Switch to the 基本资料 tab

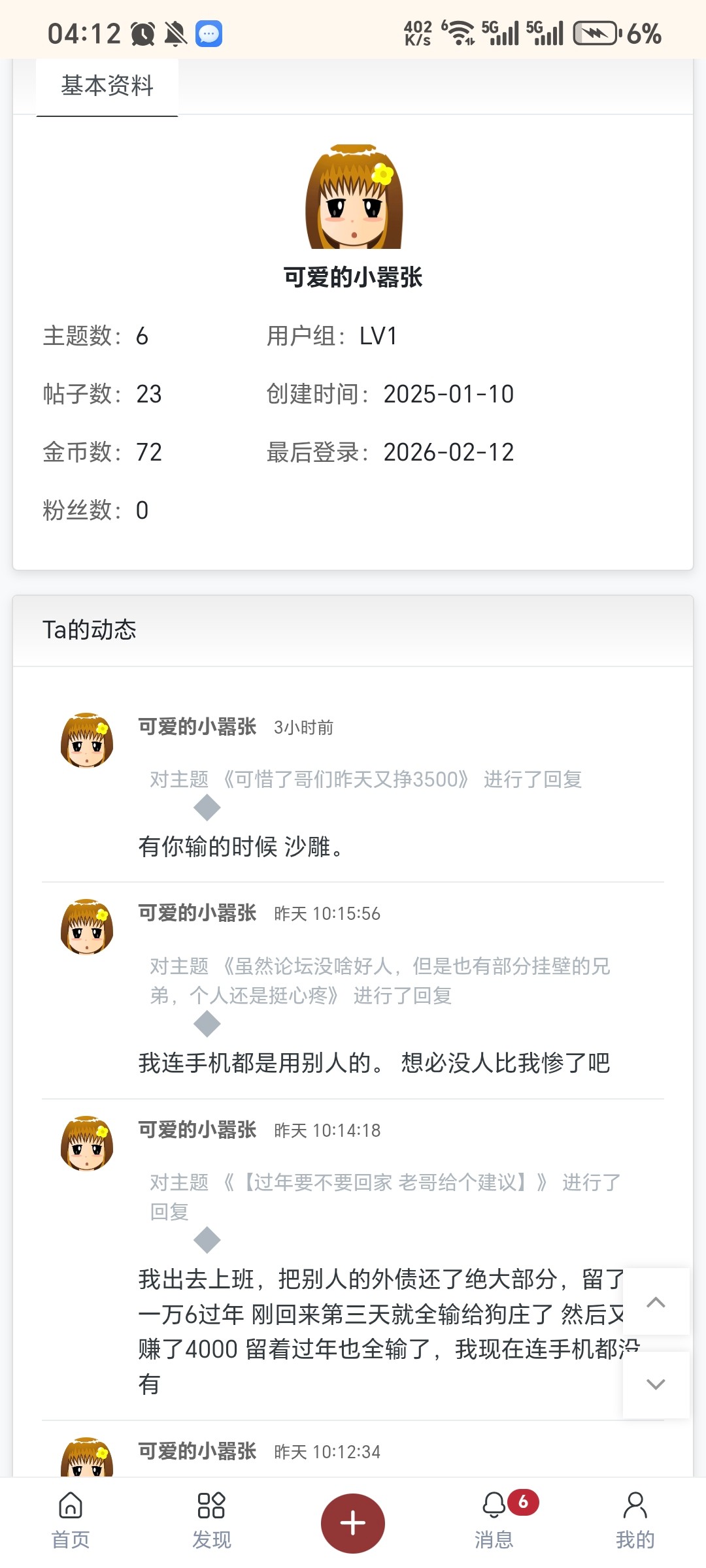point(107,85)
